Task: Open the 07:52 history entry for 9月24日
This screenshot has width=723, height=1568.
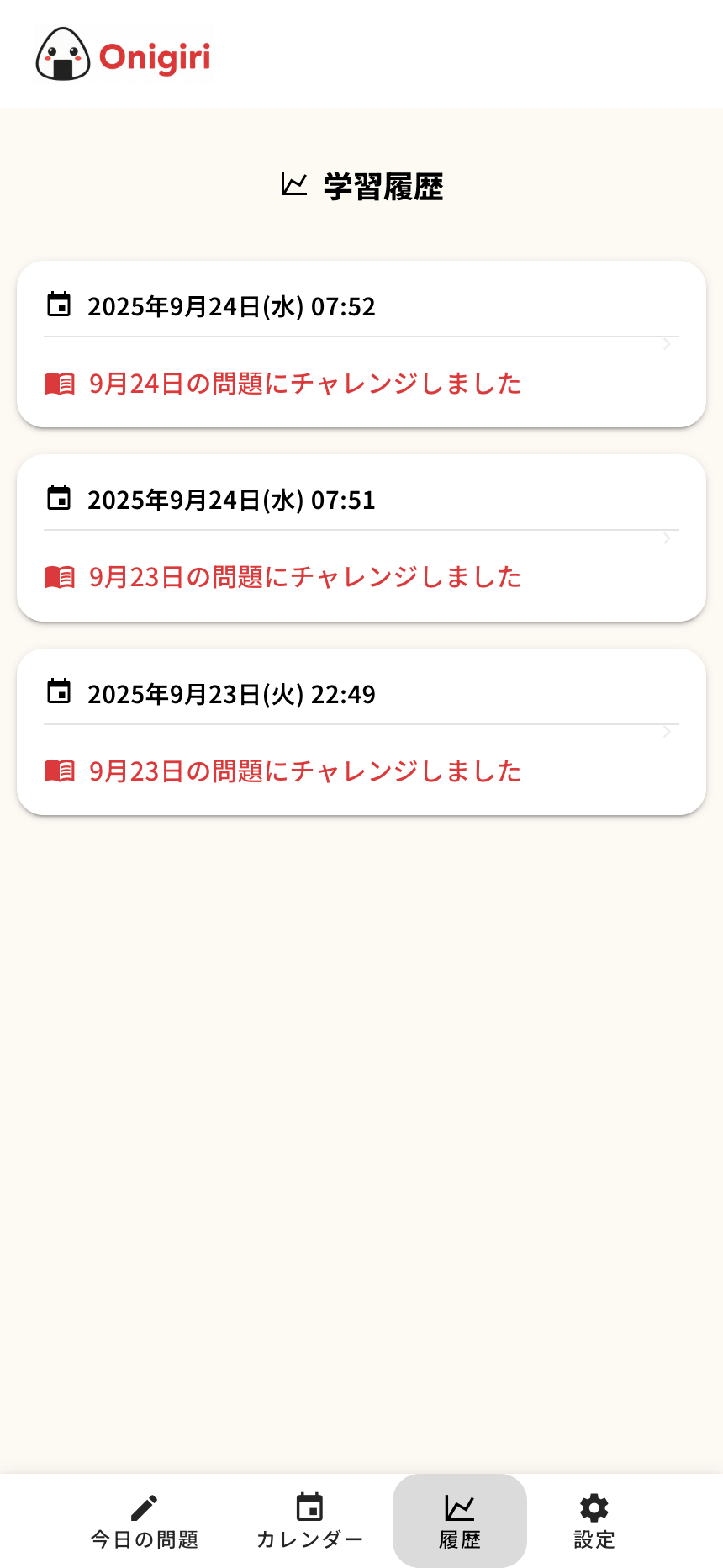Action: coord(361,344)
